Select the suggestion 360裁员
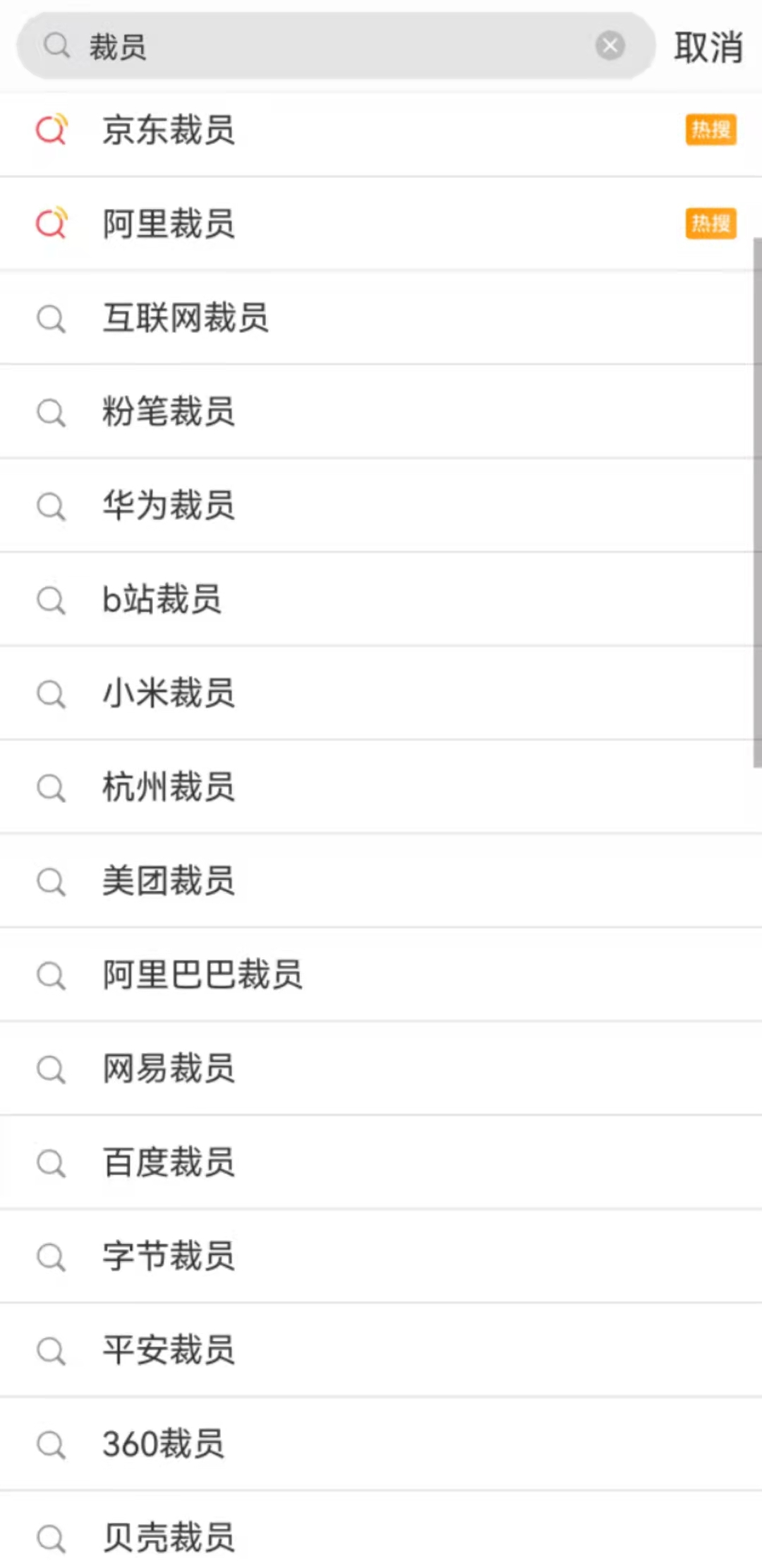The width and height of the screenshot is (762, 1568). (381, 1445)
